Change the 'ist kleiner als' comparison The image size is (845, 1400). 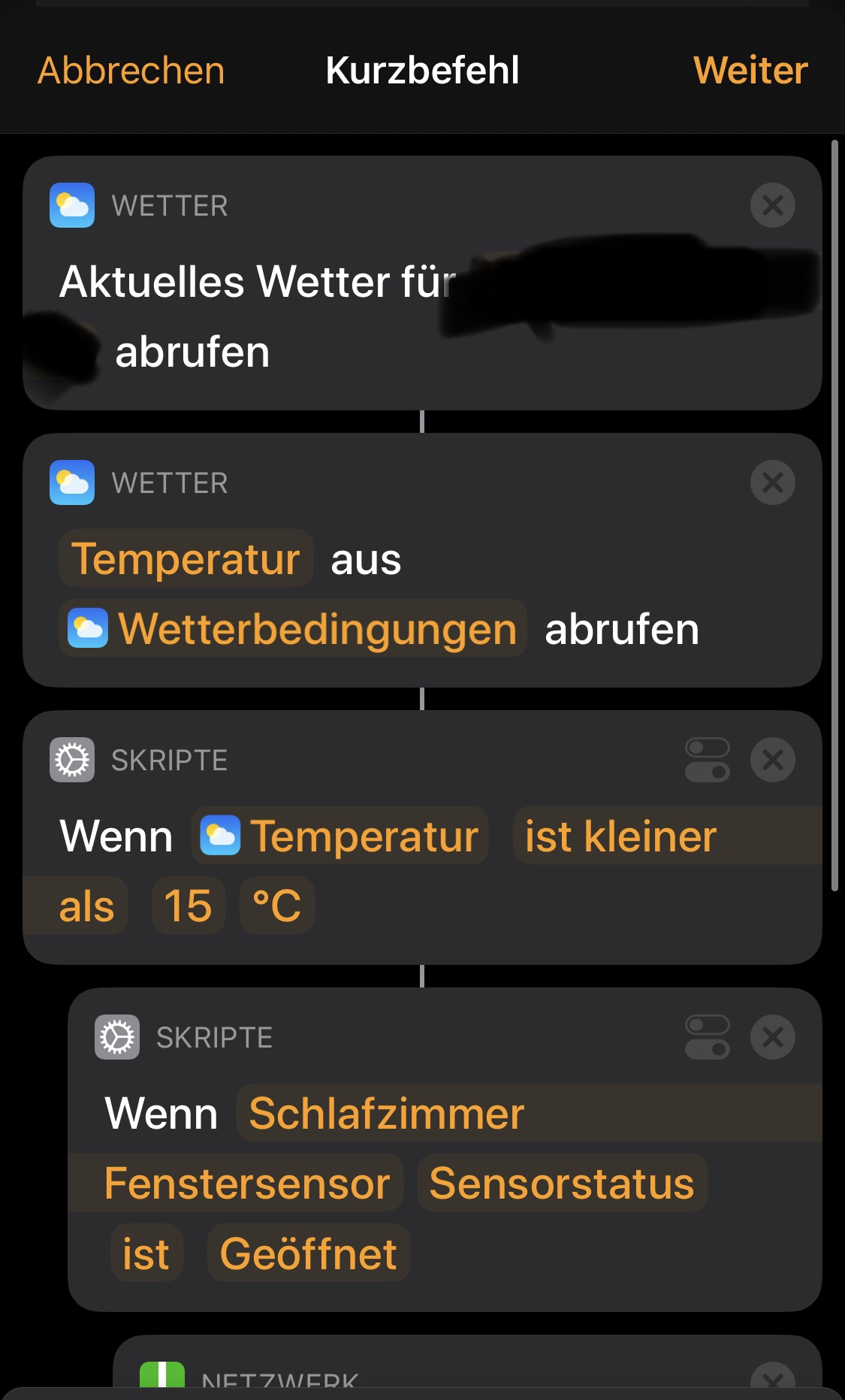pyautogui.click(x=620, y=836)
